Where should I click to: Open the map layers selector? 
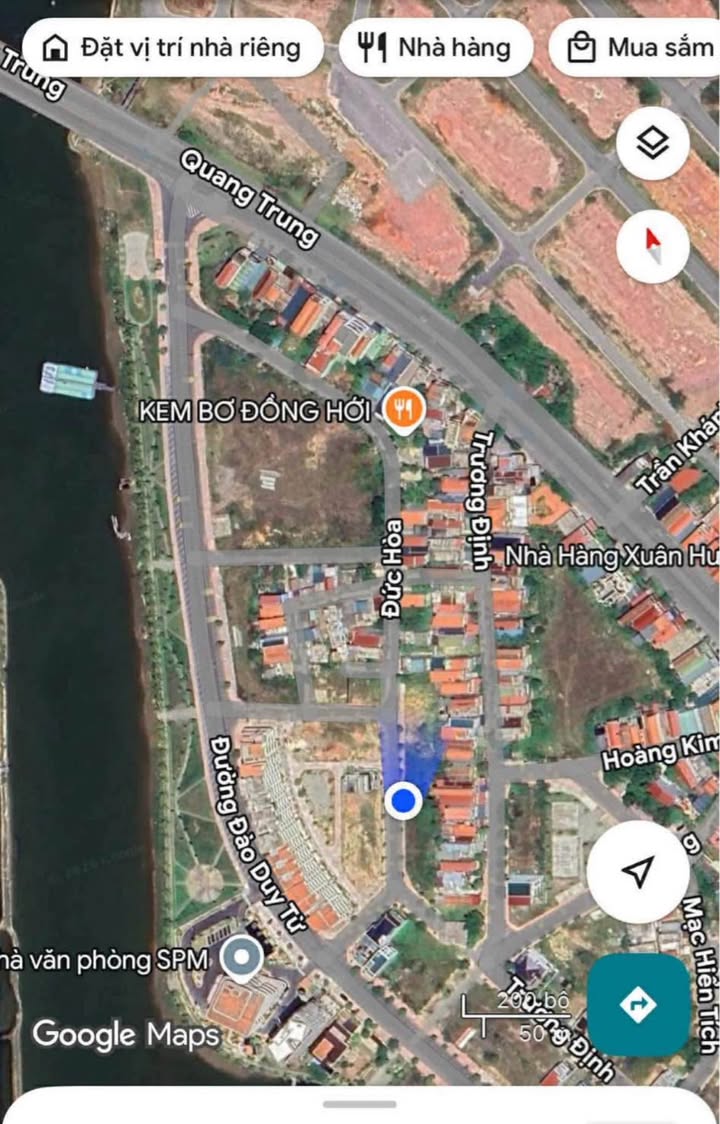point(652,144)
